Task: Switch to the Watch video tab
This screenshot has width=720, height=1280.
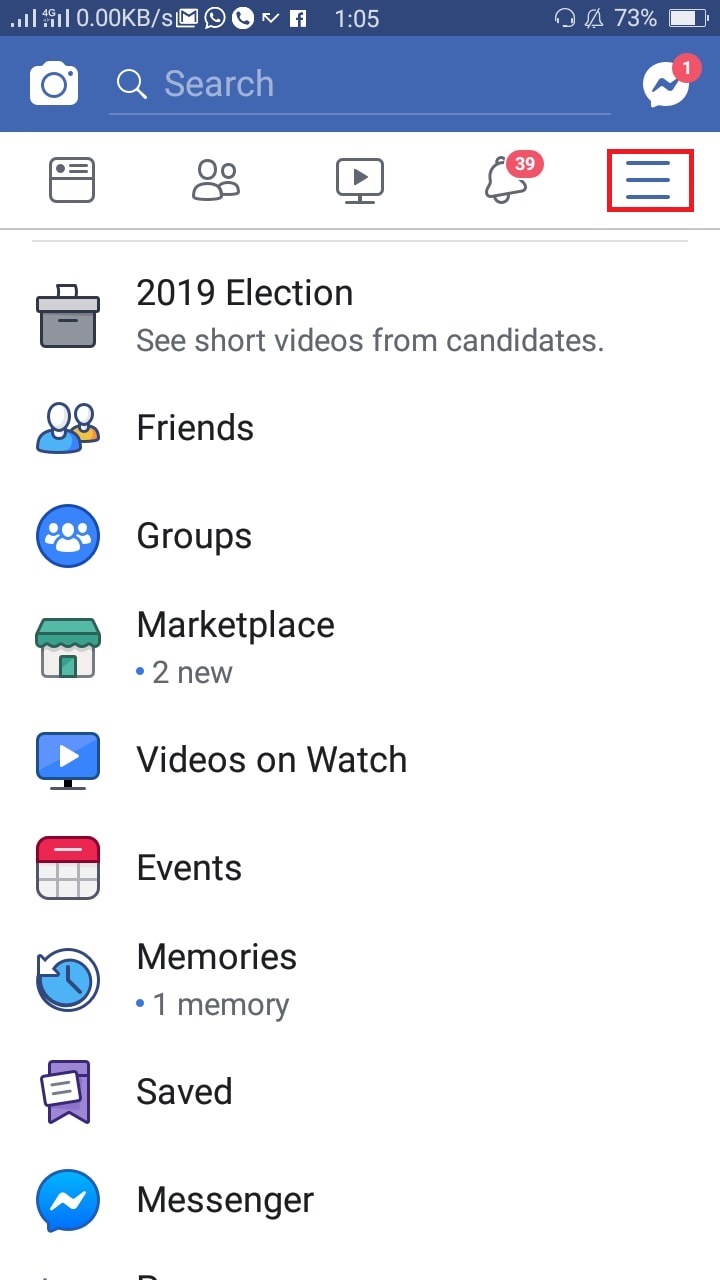Action: pyautogui.click(x=360, y=181)
